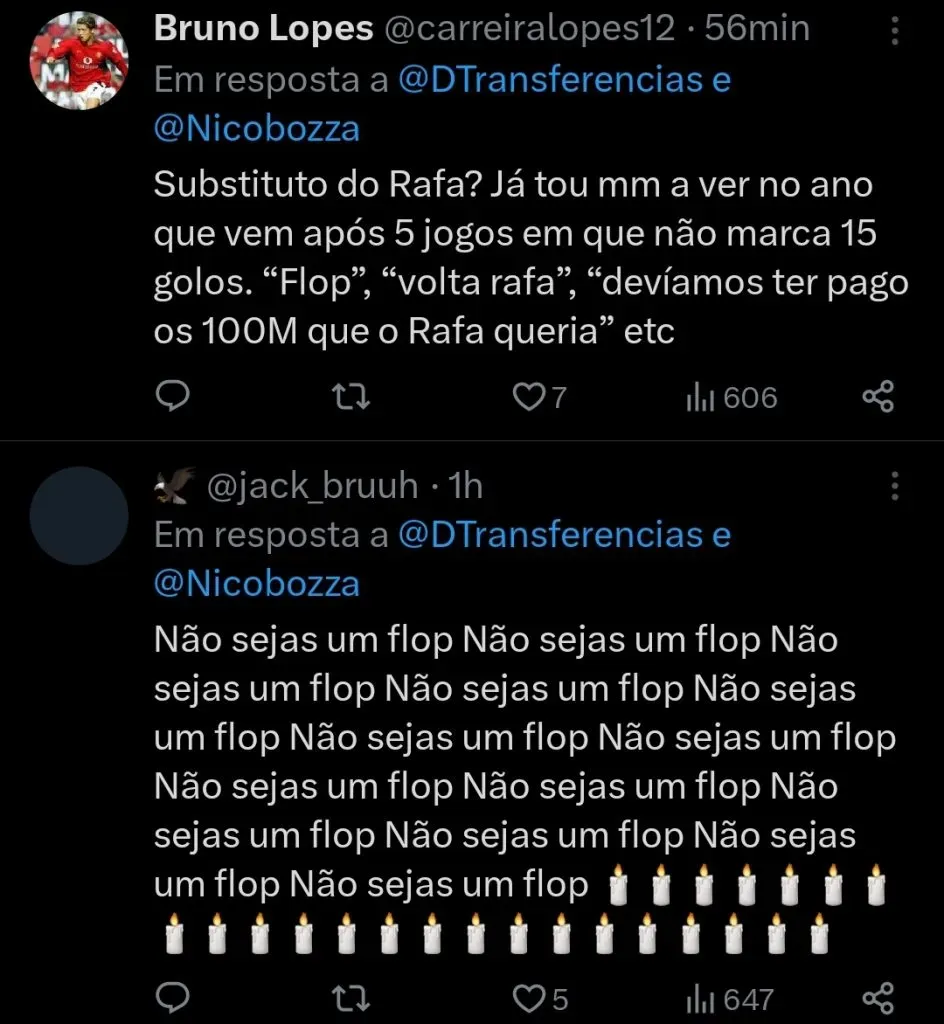944x1024 pixels.
Task: Select the @Nicobozza mention in jack_bruuh's reply
Action: [256, 585]
